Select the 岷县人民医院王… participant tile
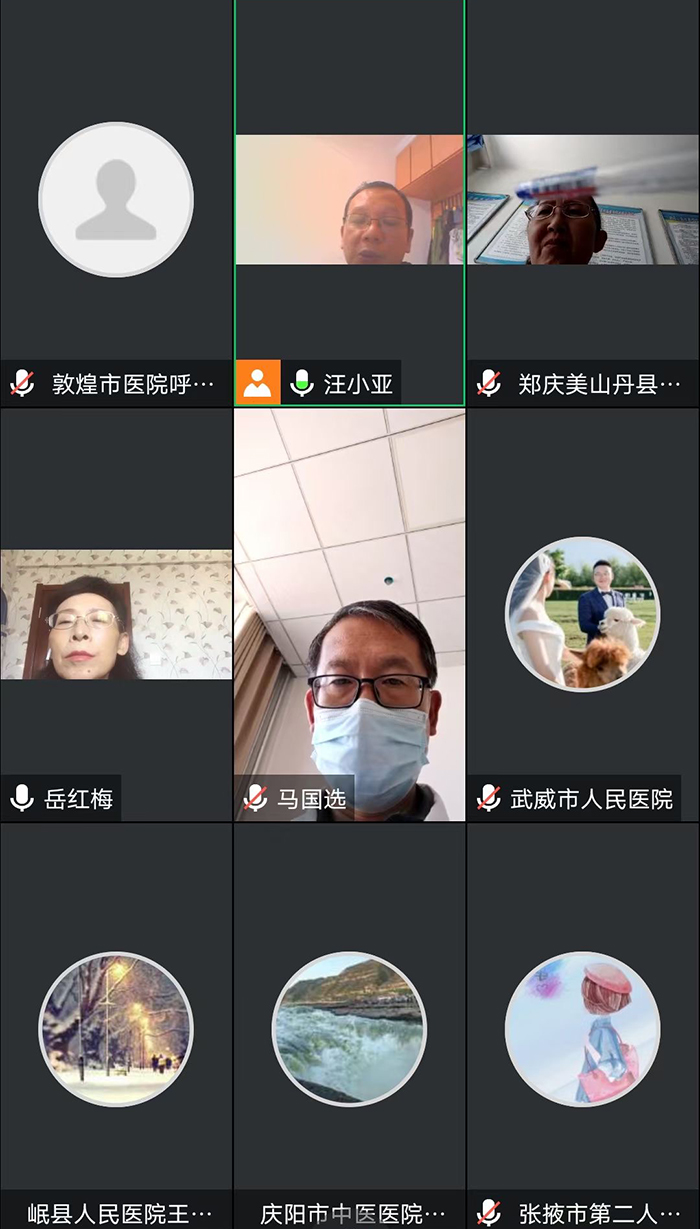700x1229 pixels. [x=116, y=1028]
